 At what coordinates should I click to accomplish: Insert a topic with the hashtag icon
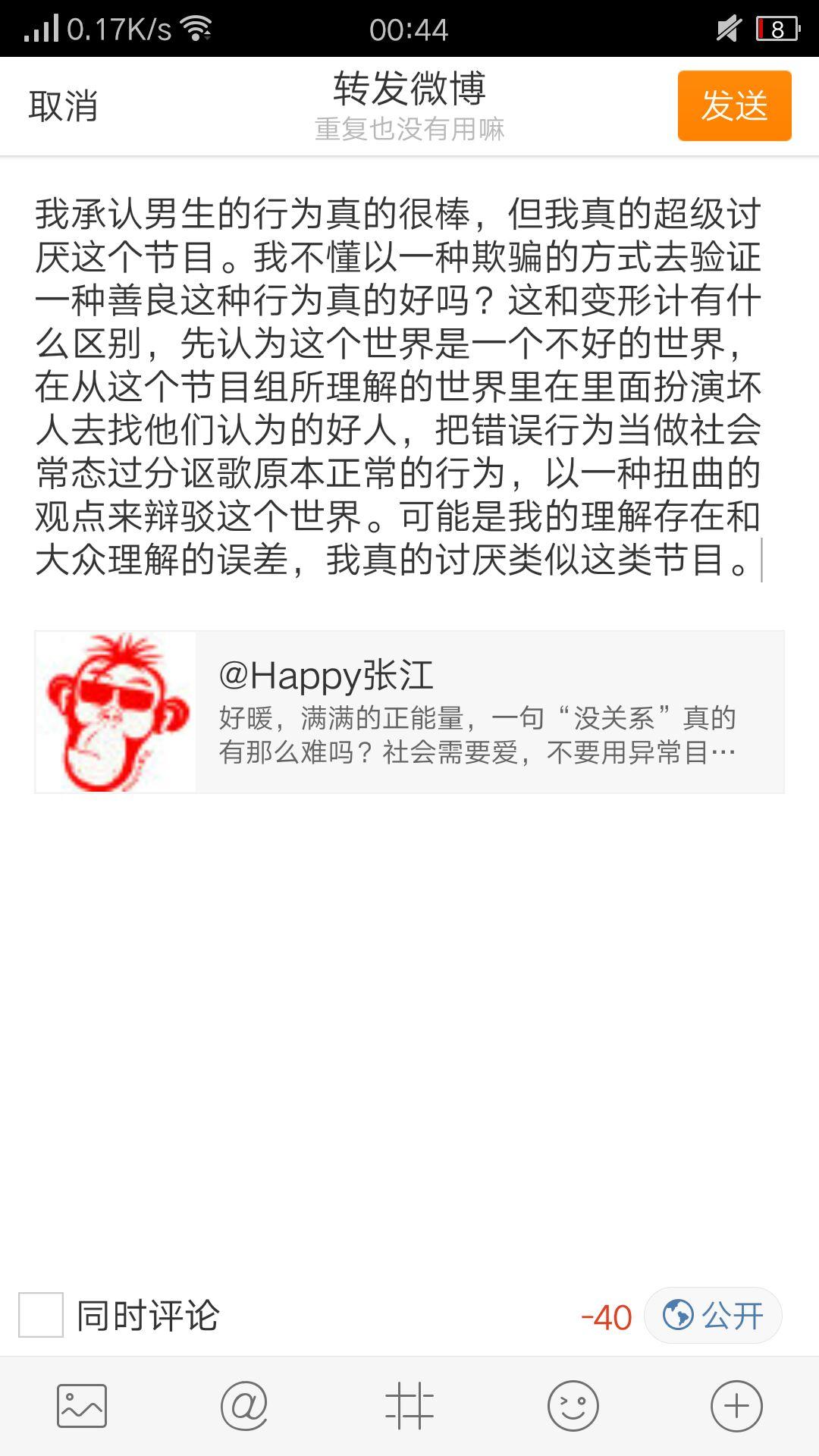point(409,1401)
